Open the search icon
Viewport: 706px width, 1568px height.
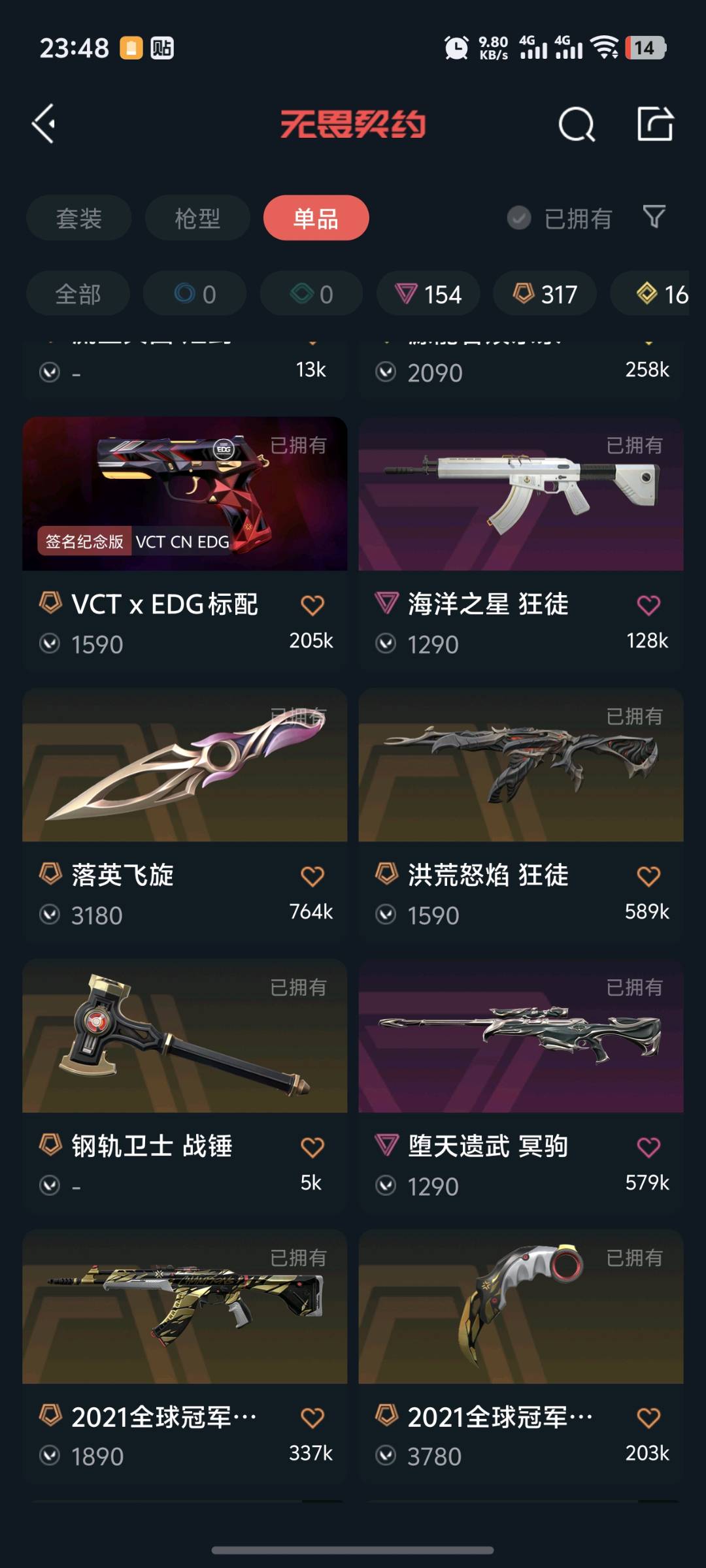[x=576, y=124]
